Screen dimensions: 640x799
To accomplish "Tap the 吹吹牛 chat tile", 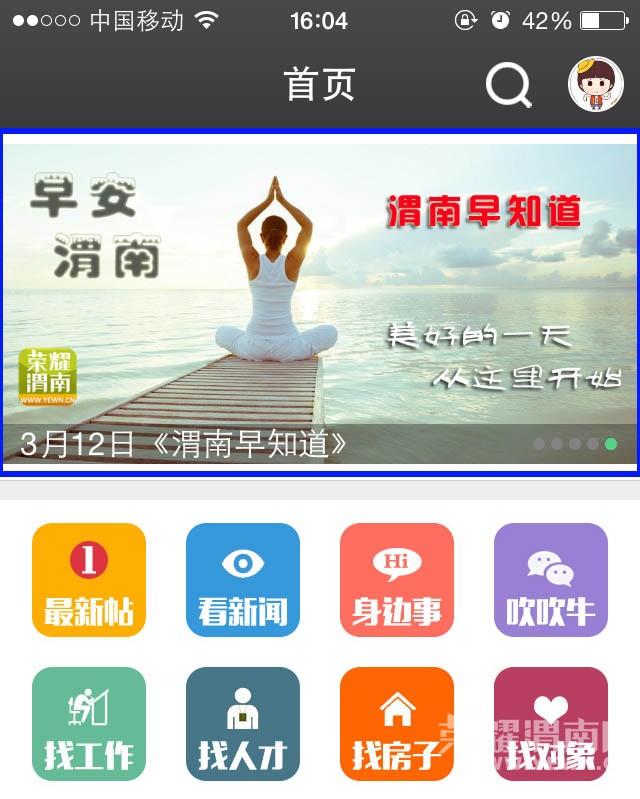I will [x=551, y=580].
